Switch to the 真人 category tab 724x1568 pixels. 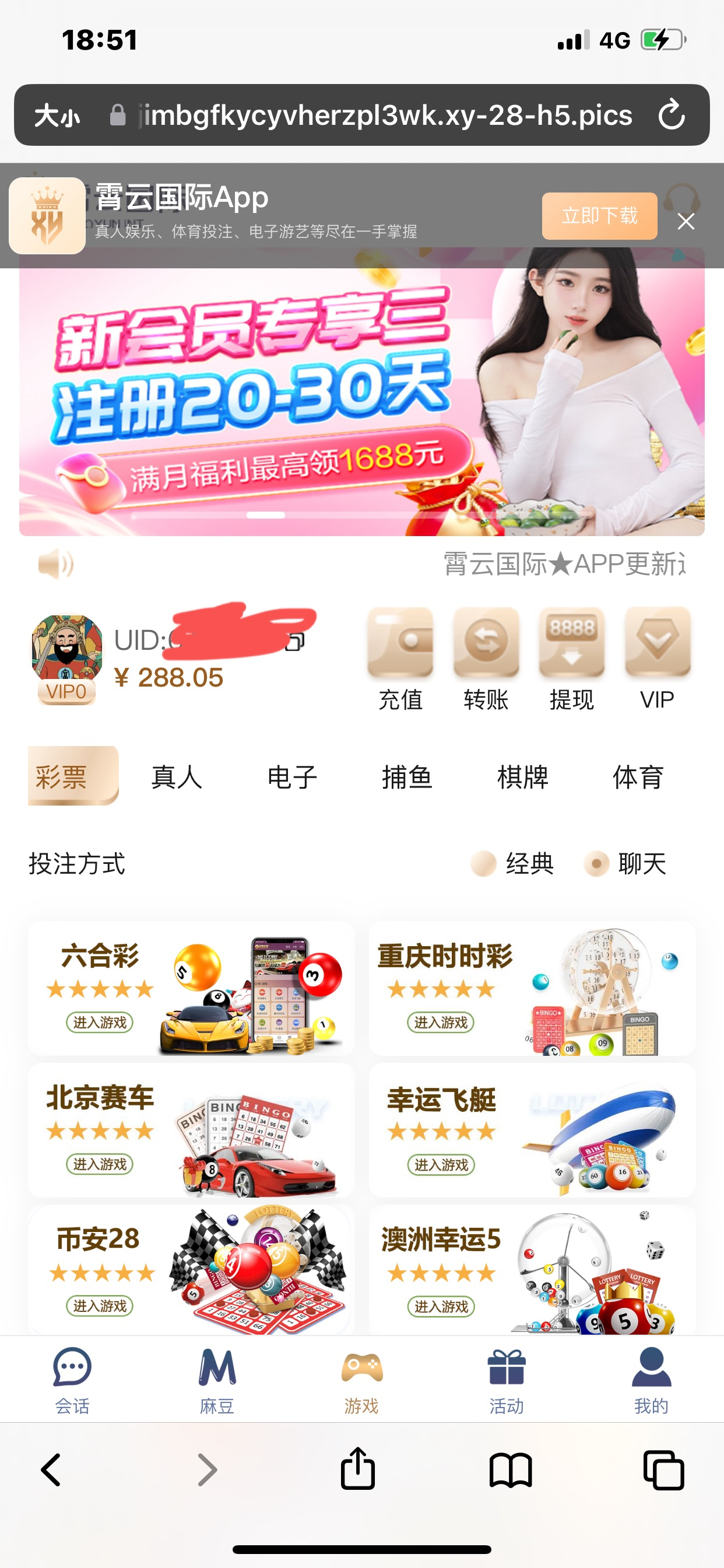(x=177, y=778)
